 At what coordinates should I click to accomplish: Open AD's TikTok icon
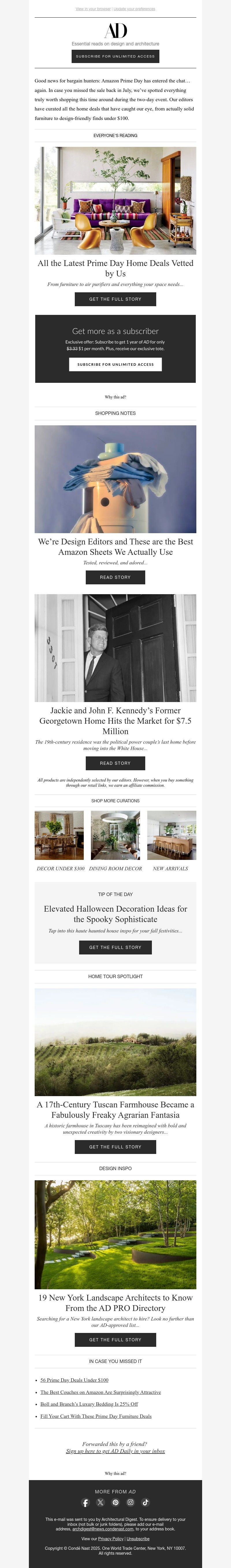click(146, 1502)
